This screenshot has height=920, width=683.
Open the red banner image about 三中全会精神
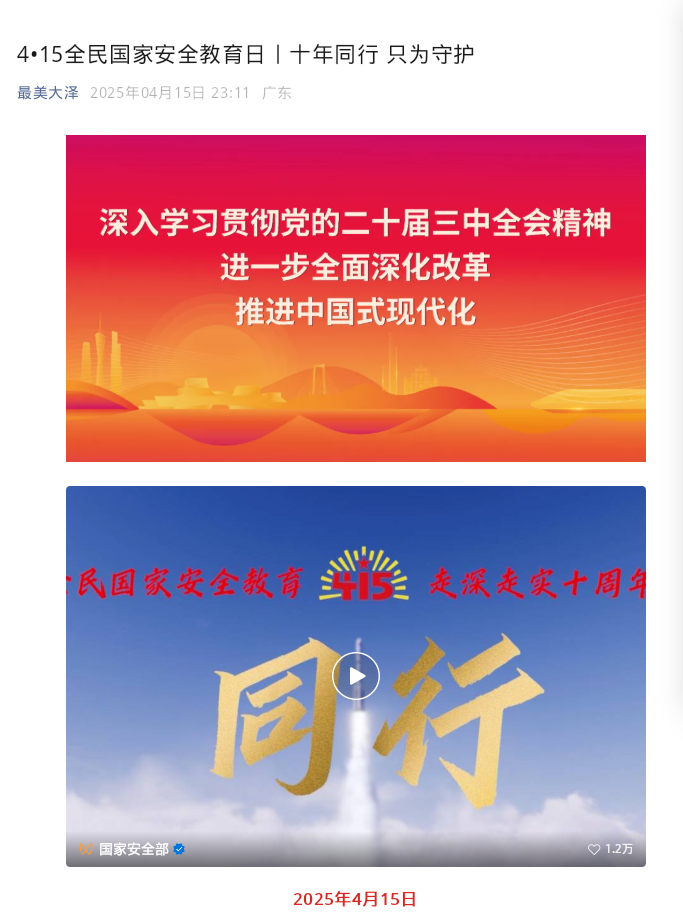pos(356,298)
